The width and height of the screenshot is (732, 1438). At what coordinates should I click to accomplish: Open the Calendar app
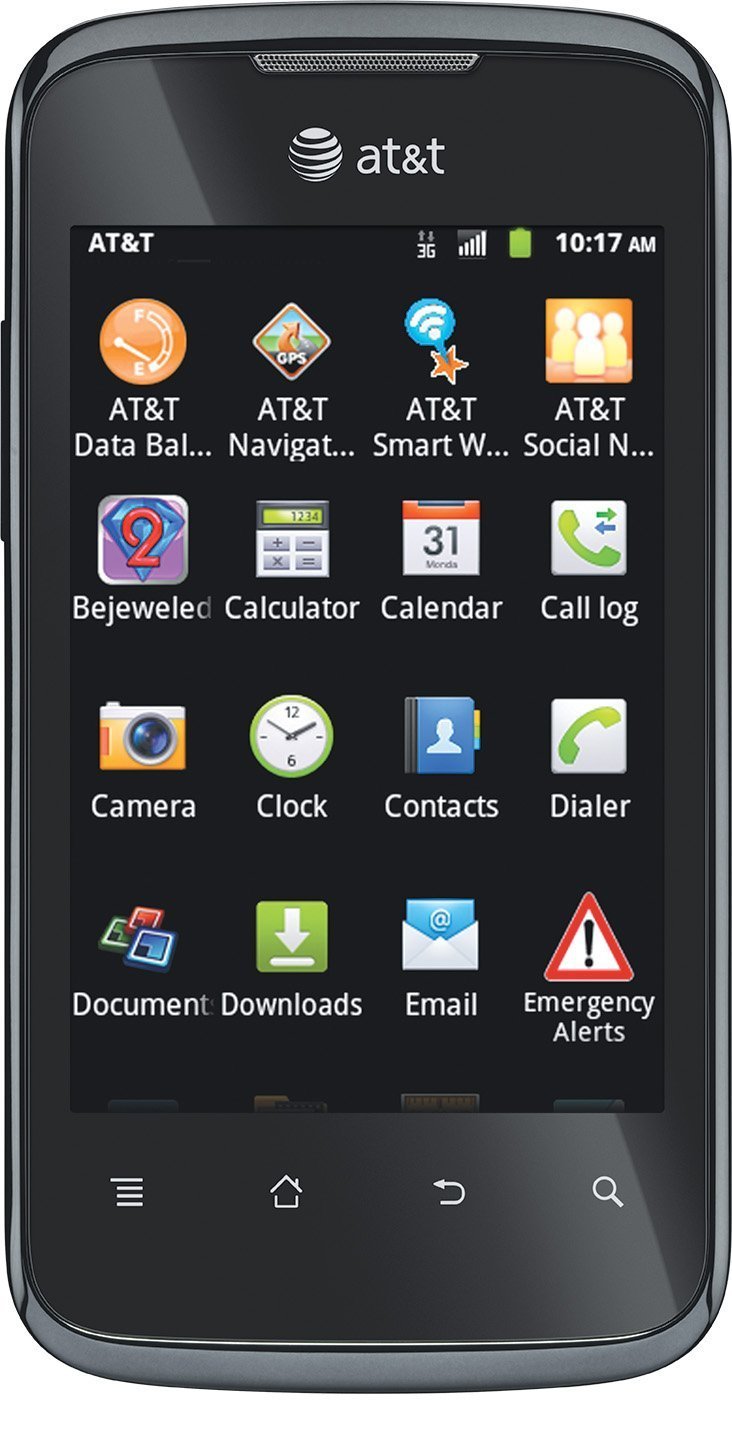(441, 540)
